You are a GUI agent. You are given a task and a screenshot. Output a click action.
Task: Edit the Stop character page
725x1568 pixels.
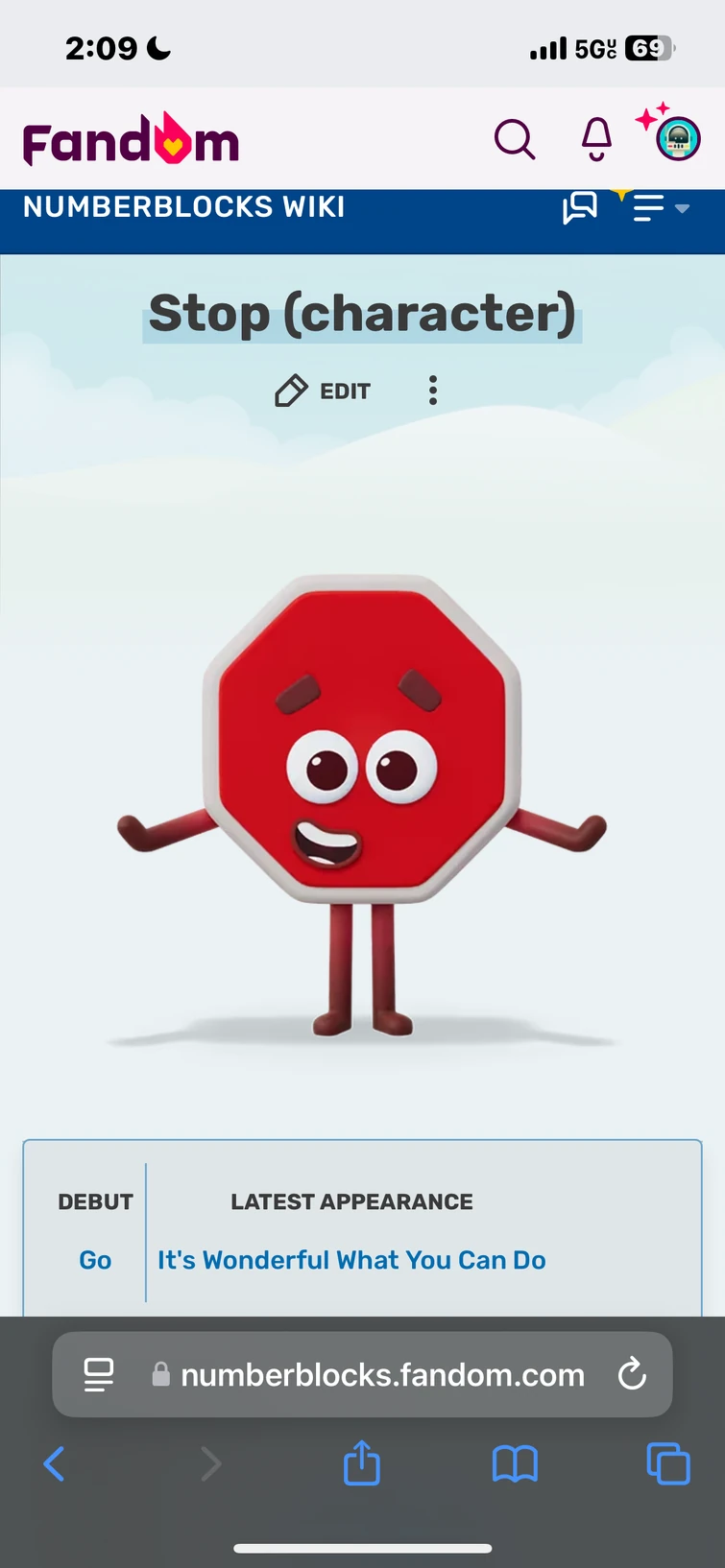323,392
